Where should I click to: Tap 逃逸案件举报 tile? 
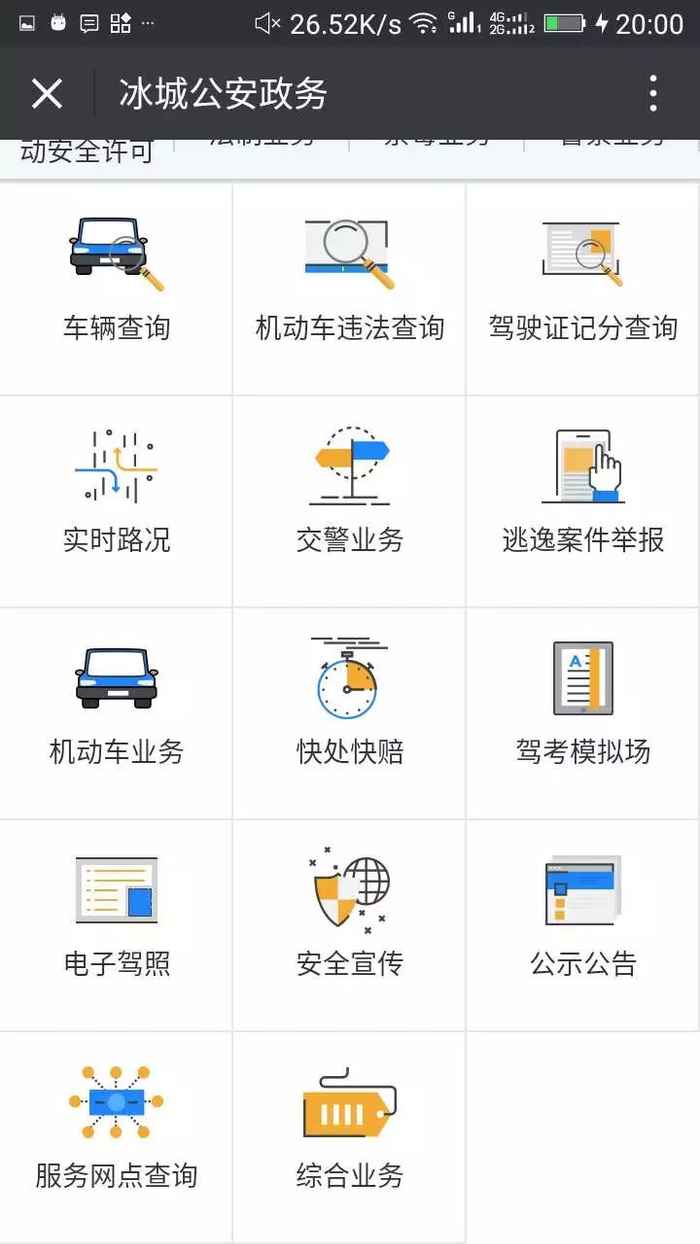coord(583,500)
